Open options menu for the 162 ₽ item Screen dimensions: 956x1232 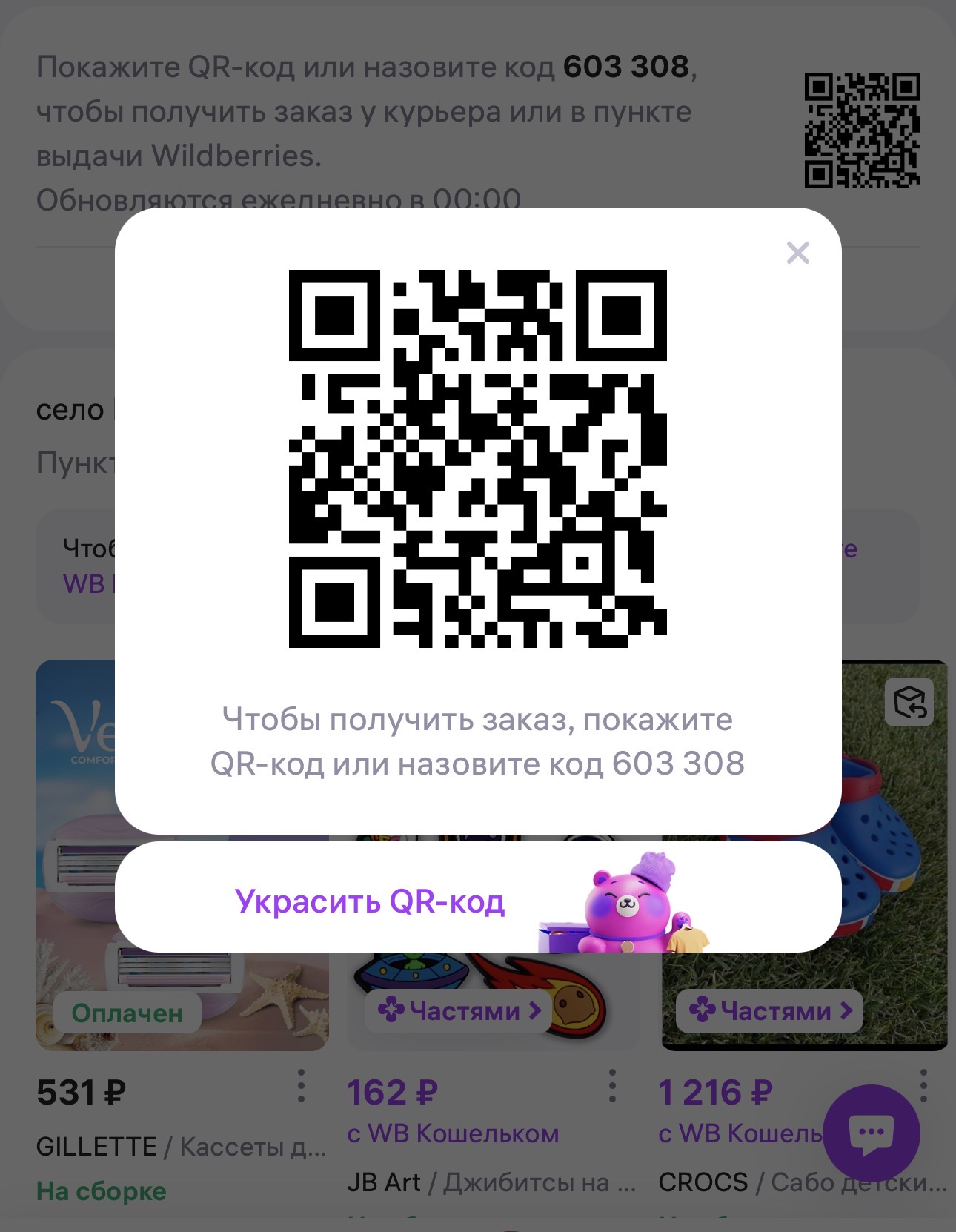coord(612,1086)
